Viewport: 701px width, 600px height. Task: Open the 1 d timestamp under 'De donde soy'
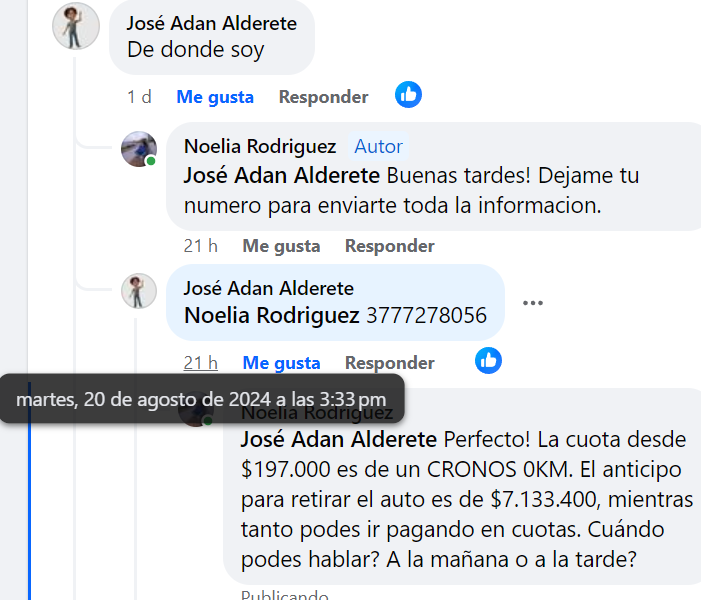coord(139,97)
